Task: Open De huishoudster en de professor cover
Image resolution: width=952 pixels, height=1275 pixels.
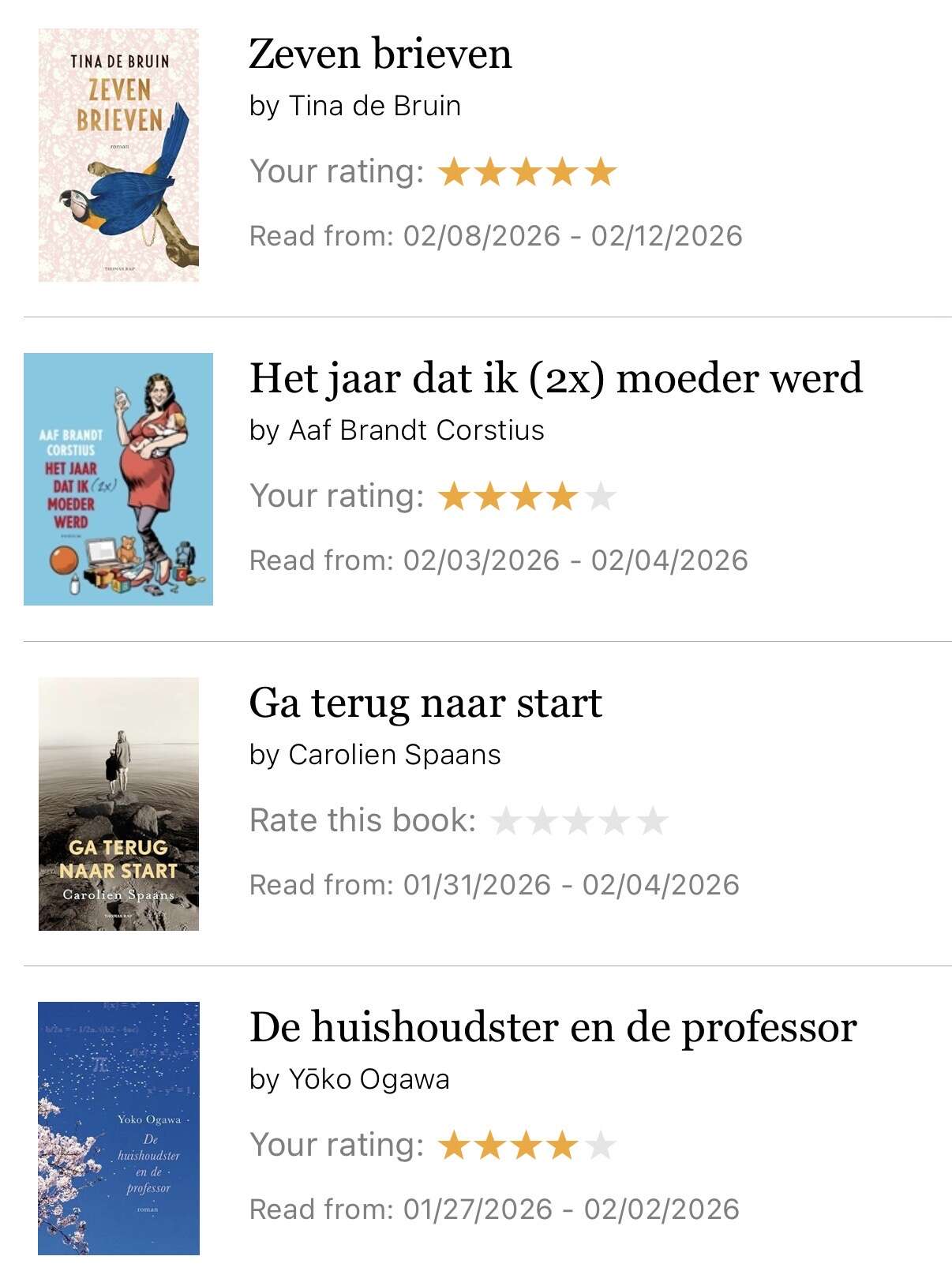Action: click(118, 1128)
